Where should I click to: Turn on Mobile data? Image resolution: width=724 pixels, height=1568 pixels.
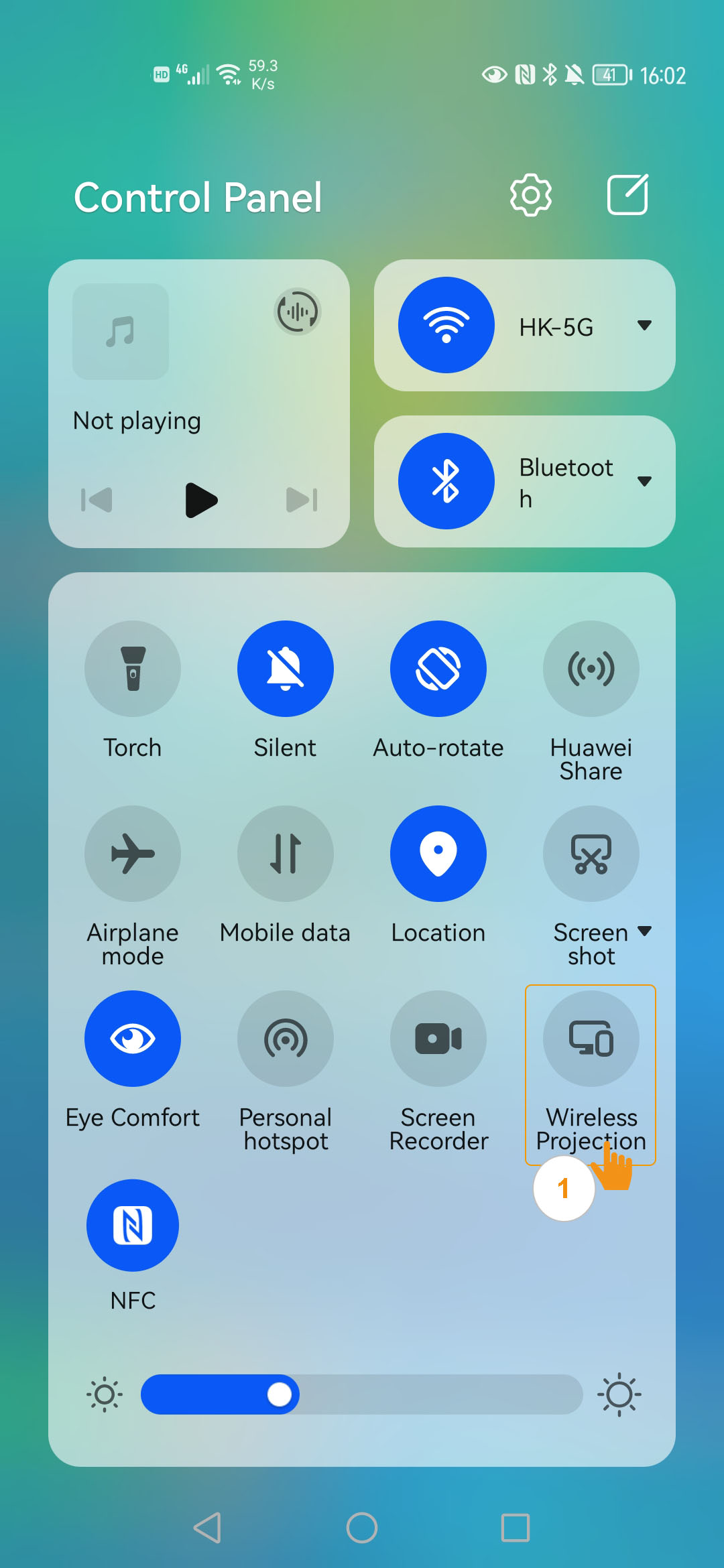pyautogui.click(x=286, y=854)
